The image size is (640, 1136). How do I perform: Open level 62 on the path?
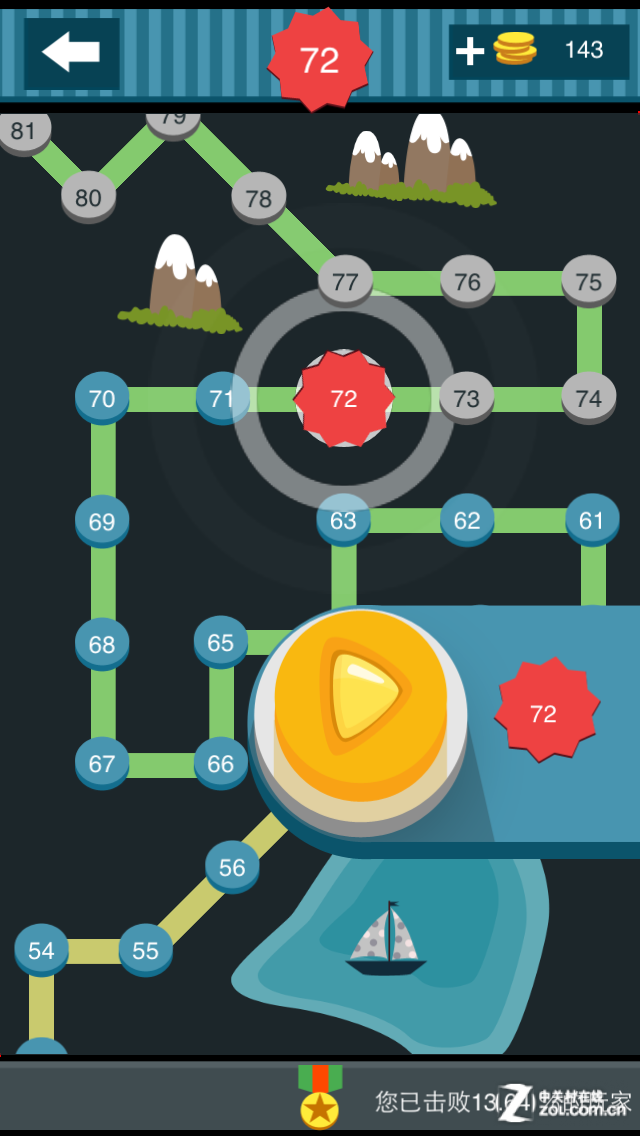467,520
